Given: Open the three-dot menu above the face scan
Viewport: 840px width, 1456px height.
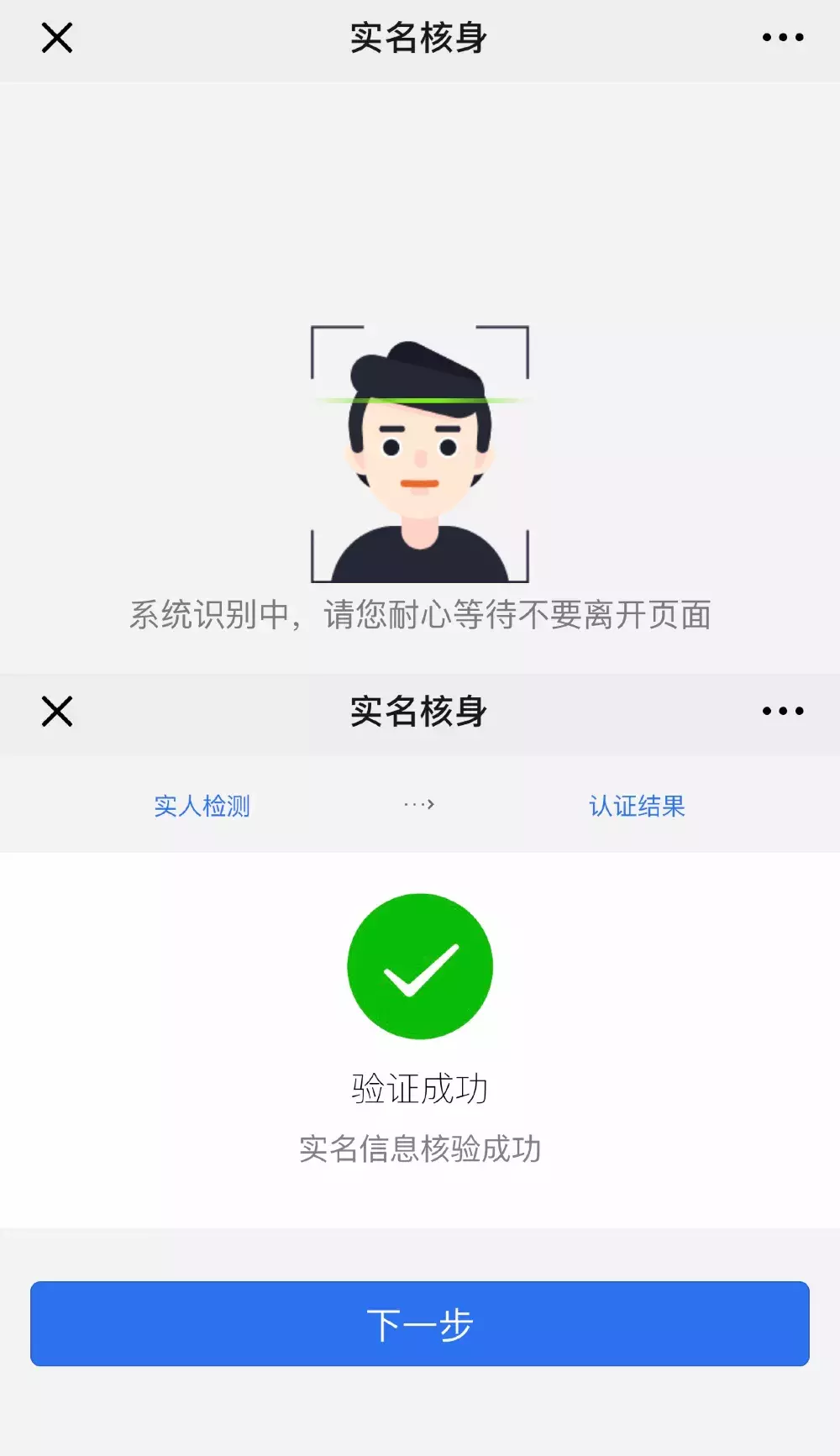Looking at the screenshot, I should coord(782,38).
